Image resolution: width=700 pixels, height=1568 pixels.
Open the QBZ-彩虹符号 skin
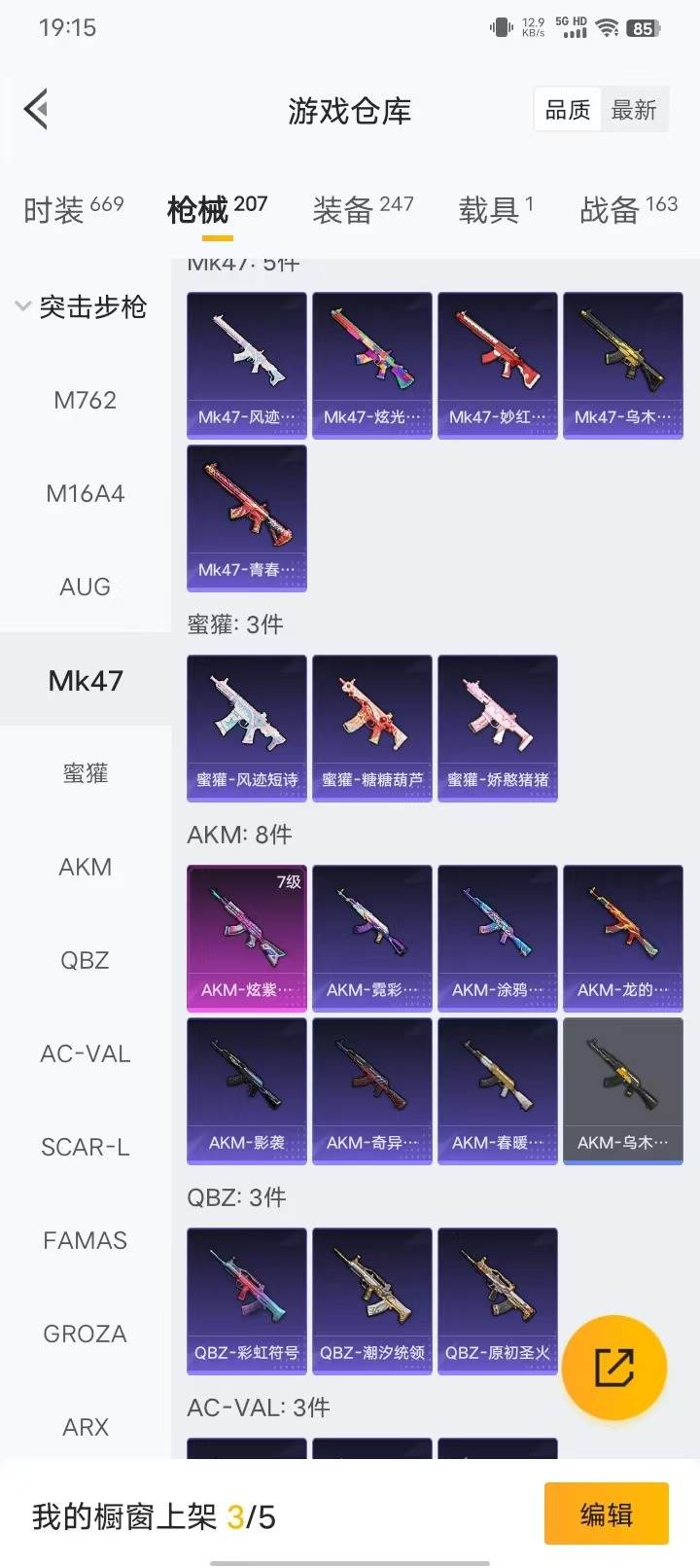(246, 1301)
